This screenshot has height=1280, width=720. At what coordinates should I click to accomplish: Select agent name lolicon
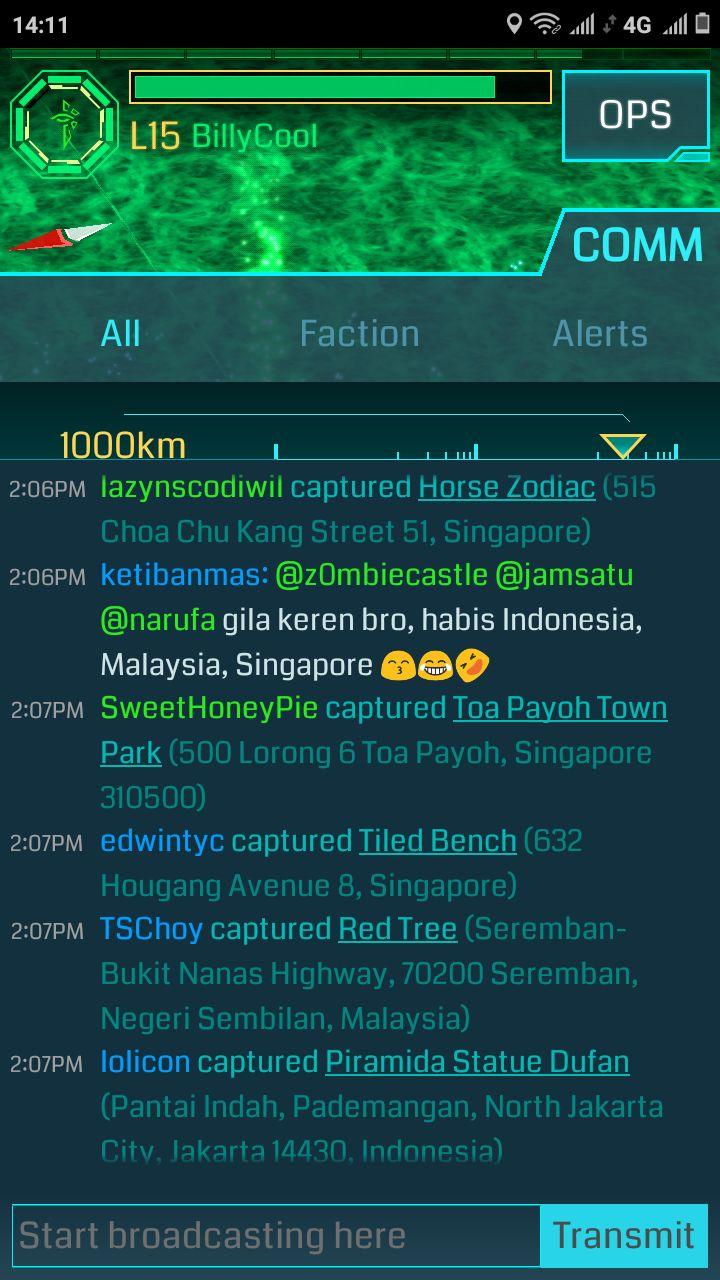145,1061
